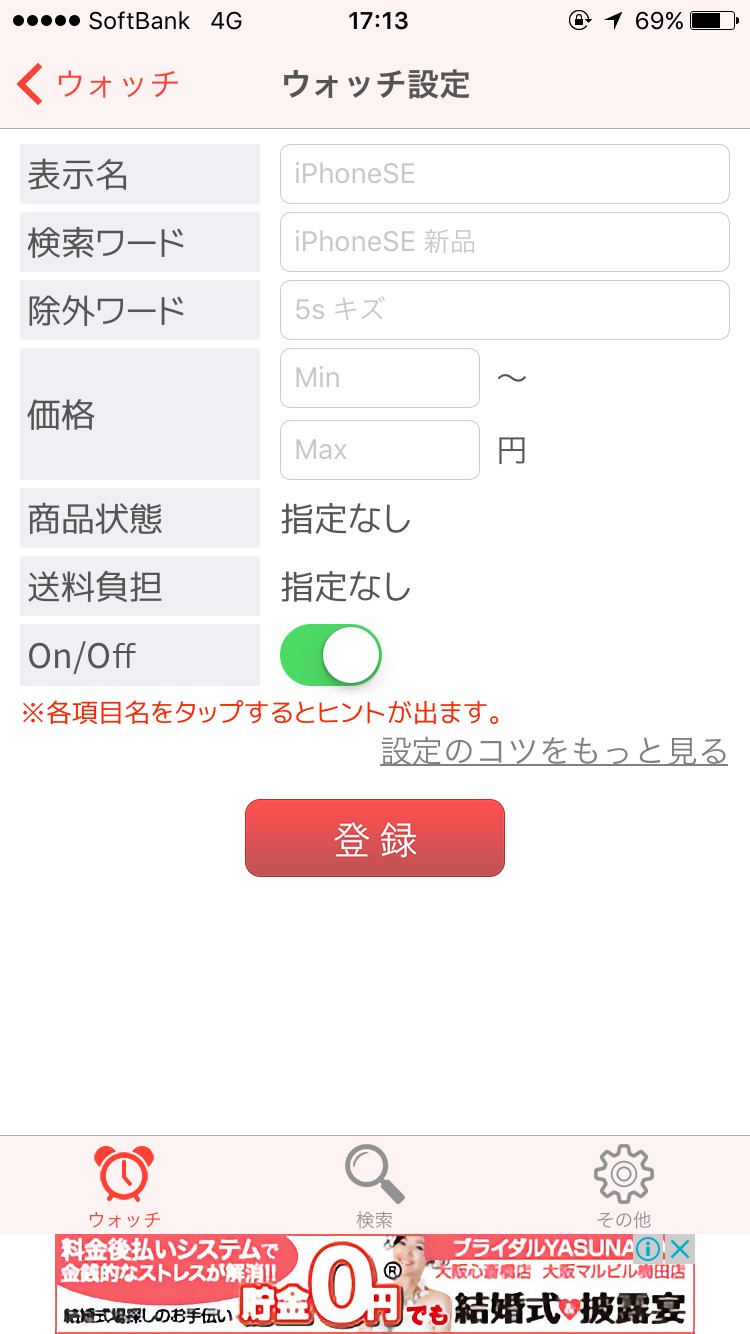
Task: Show the hint for 価格 label
Action: (x=140, y=414)
